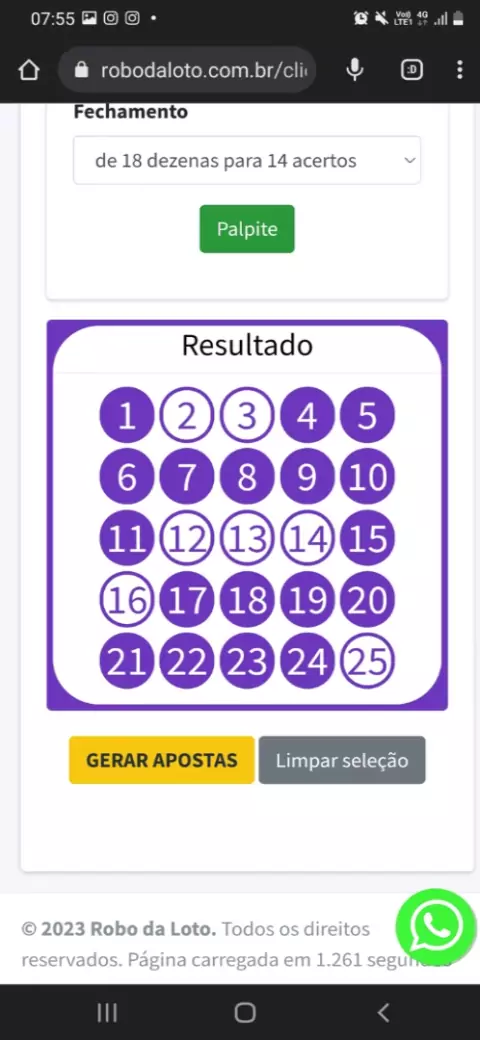Tap the green Palpite button
The width and height of the screenshot is (480, 1040).
click(x=247, y=229)
